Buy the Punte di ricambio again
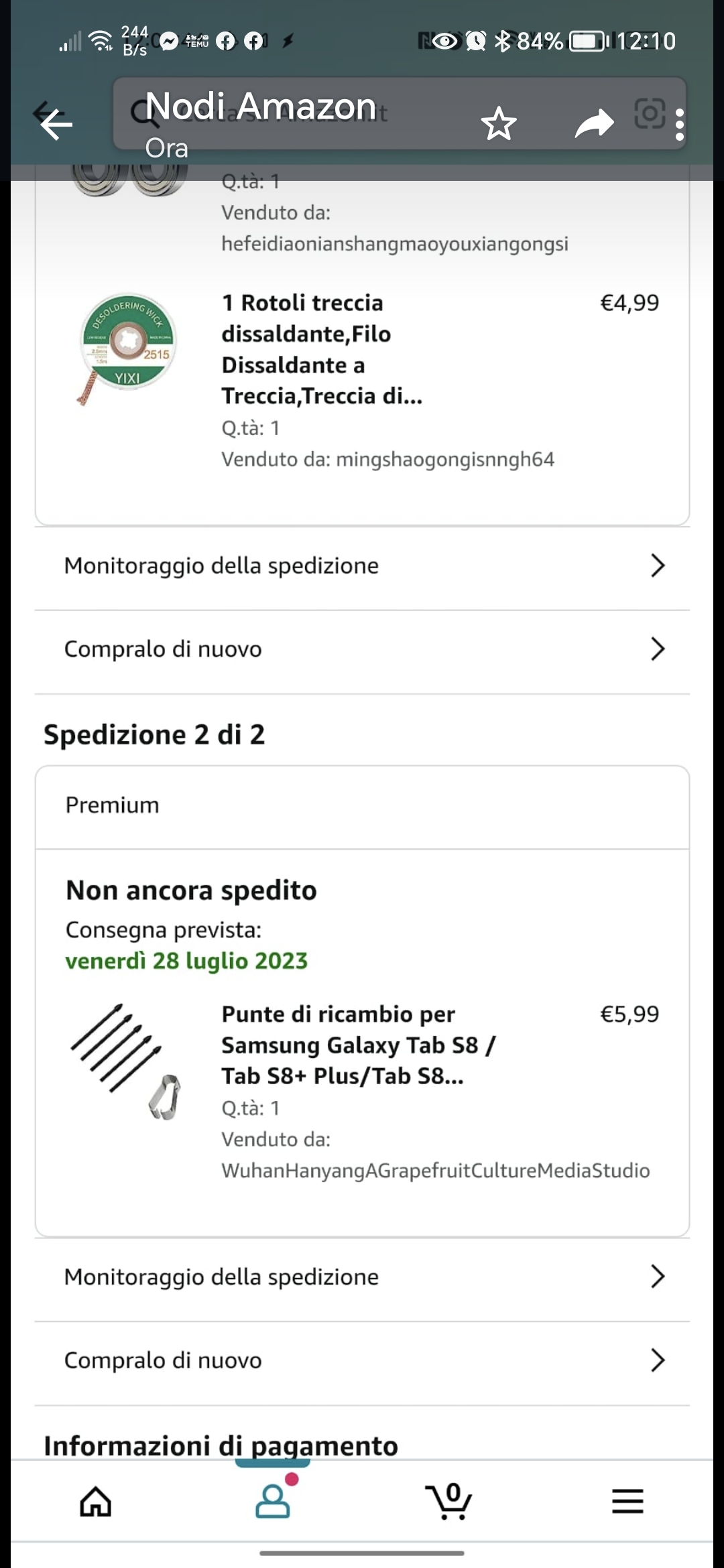This screenshot has width=724, height=1568. click(362, 1360)
